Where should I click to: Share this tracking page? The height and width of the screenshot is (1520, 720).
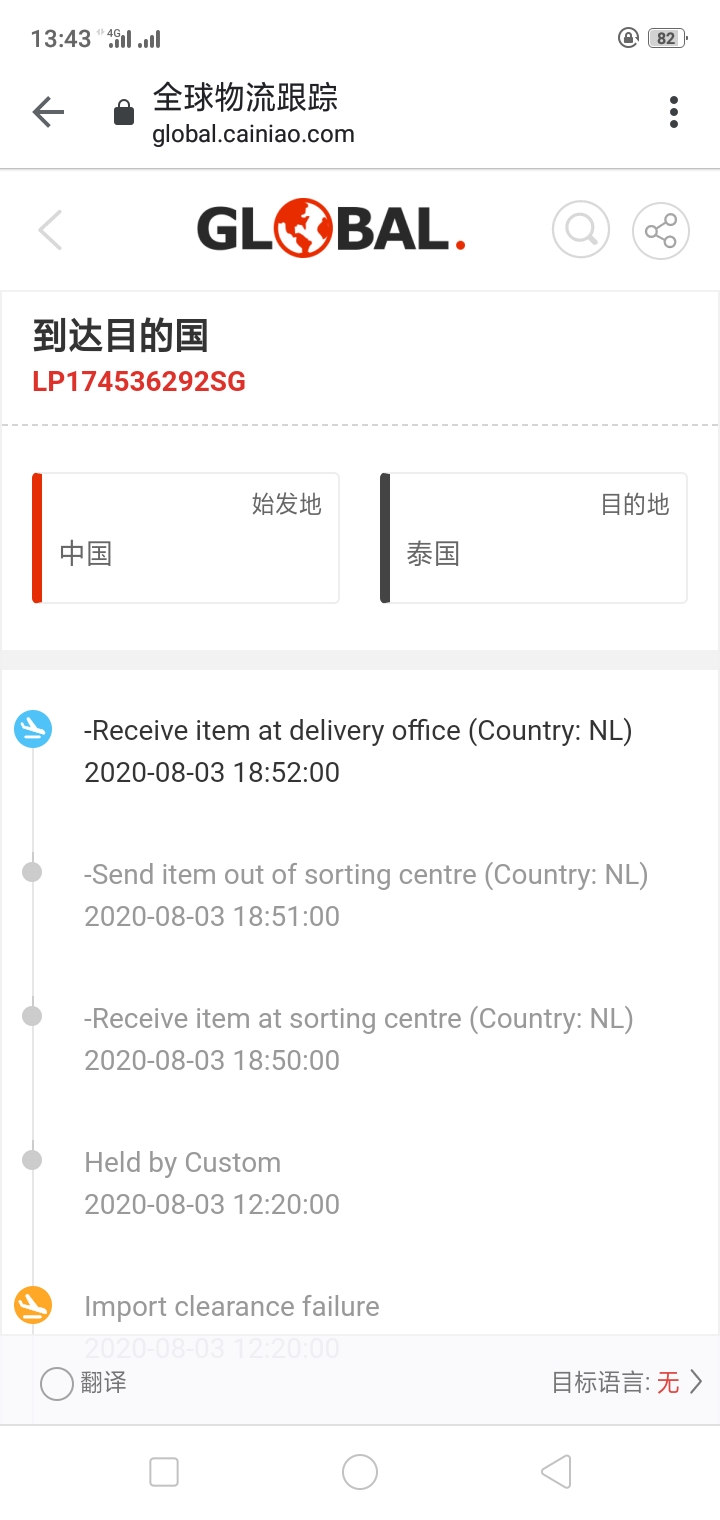661,231
